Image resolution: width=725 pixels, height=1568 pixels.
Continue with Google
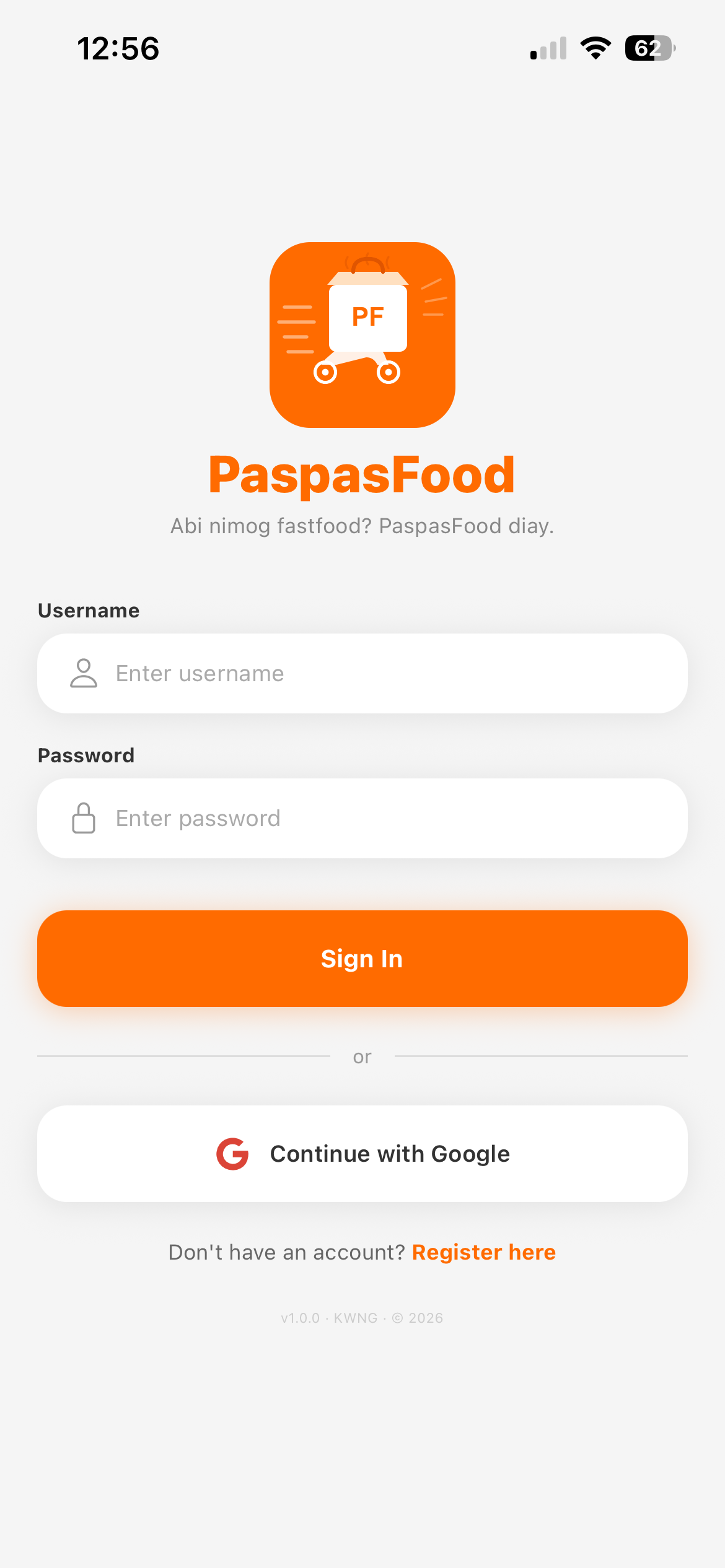[x=362, y=1154]
